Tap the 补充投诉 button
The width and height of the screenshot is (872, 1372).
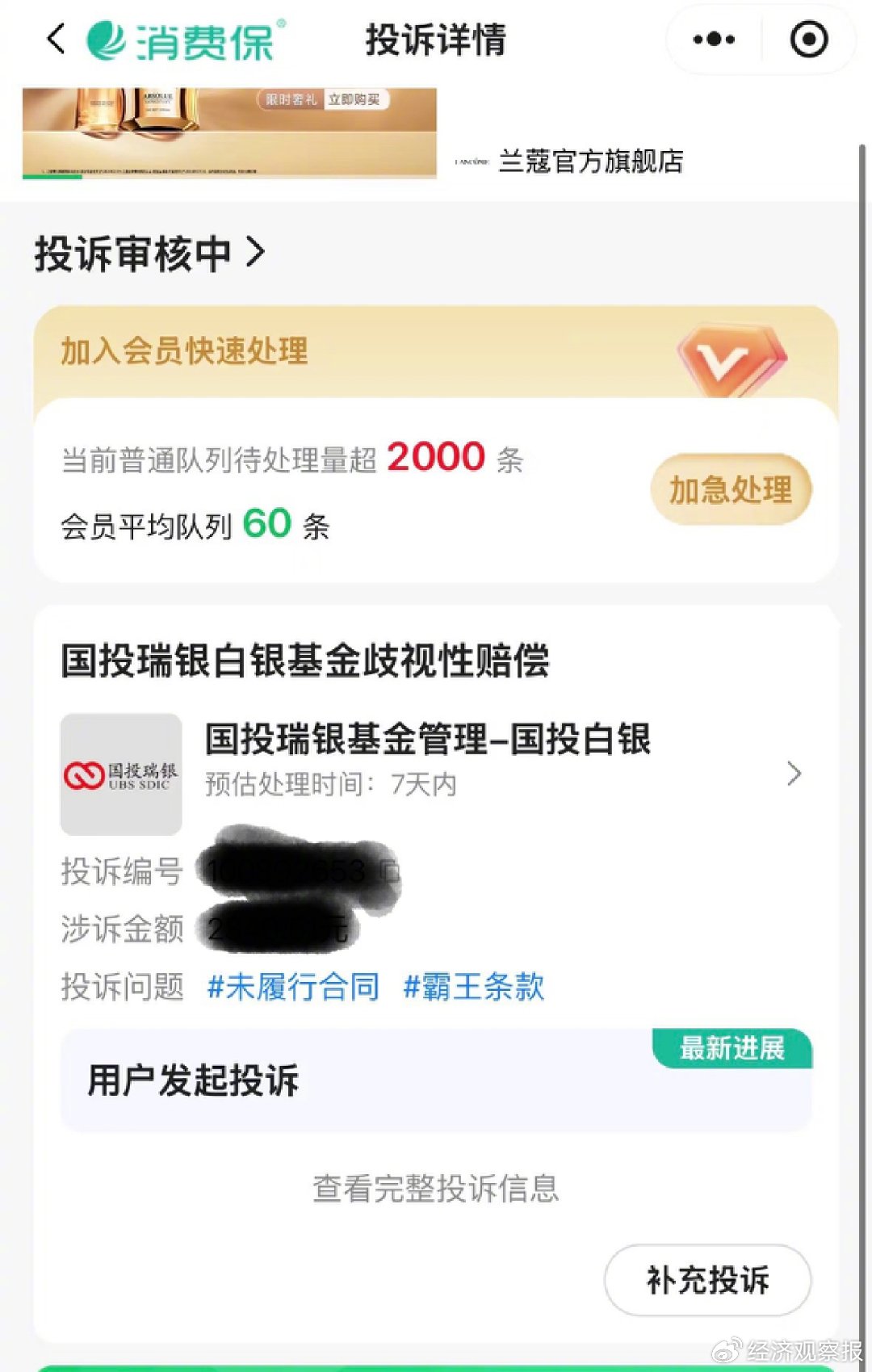[706, 1280]
